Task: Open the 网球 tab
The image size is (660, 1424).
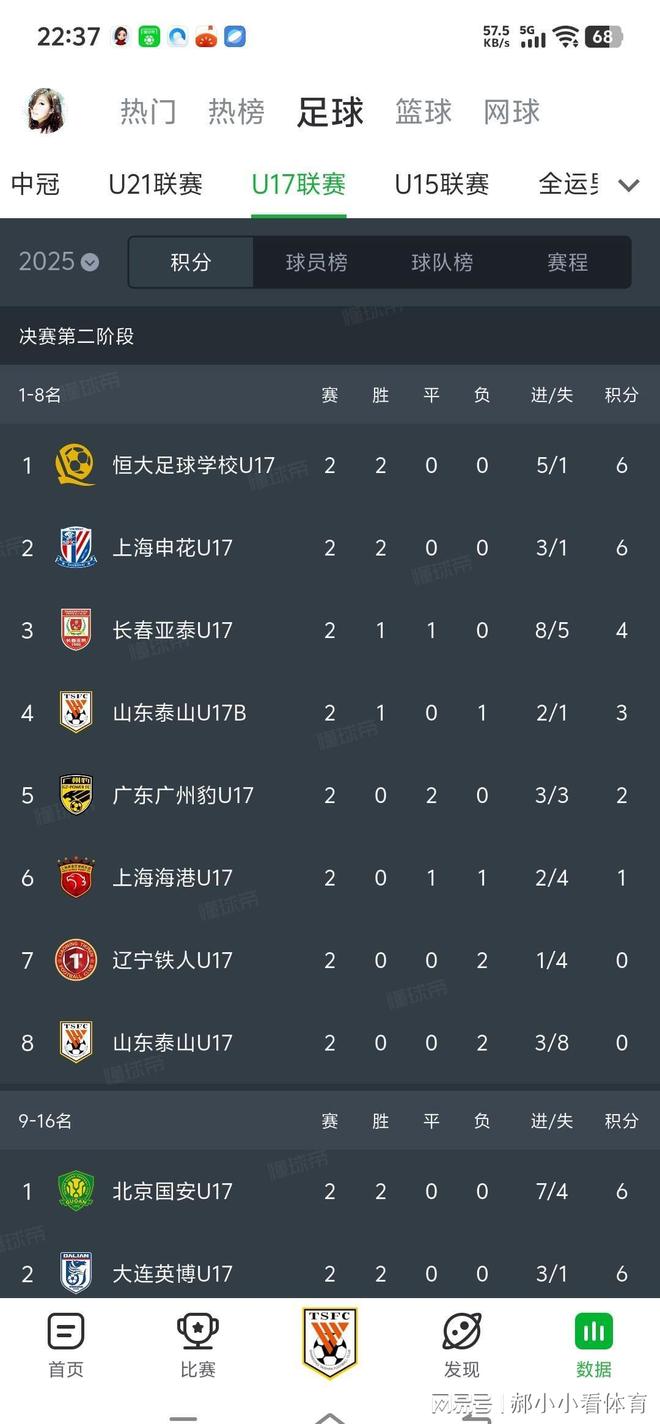Action: (511, 111)
